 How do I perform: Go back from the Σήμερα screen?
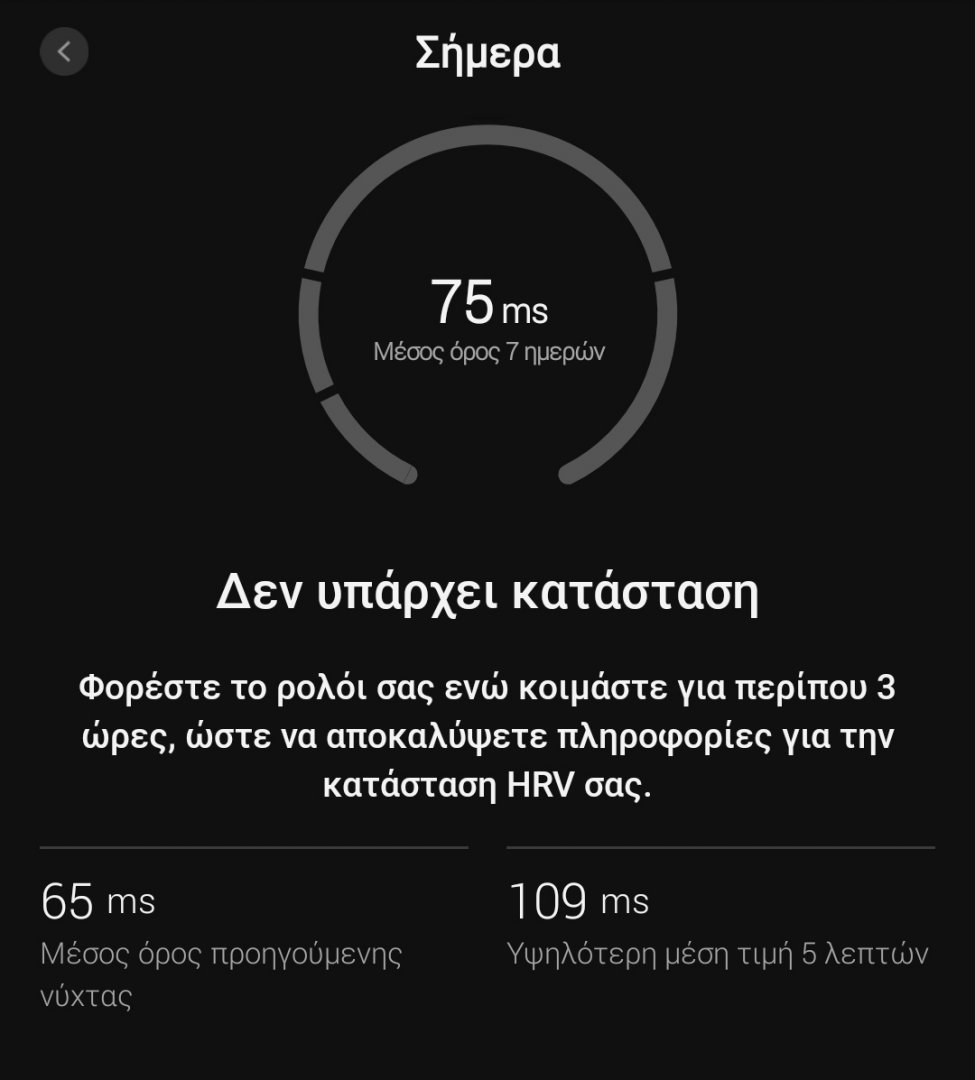[x=64, y=51]
